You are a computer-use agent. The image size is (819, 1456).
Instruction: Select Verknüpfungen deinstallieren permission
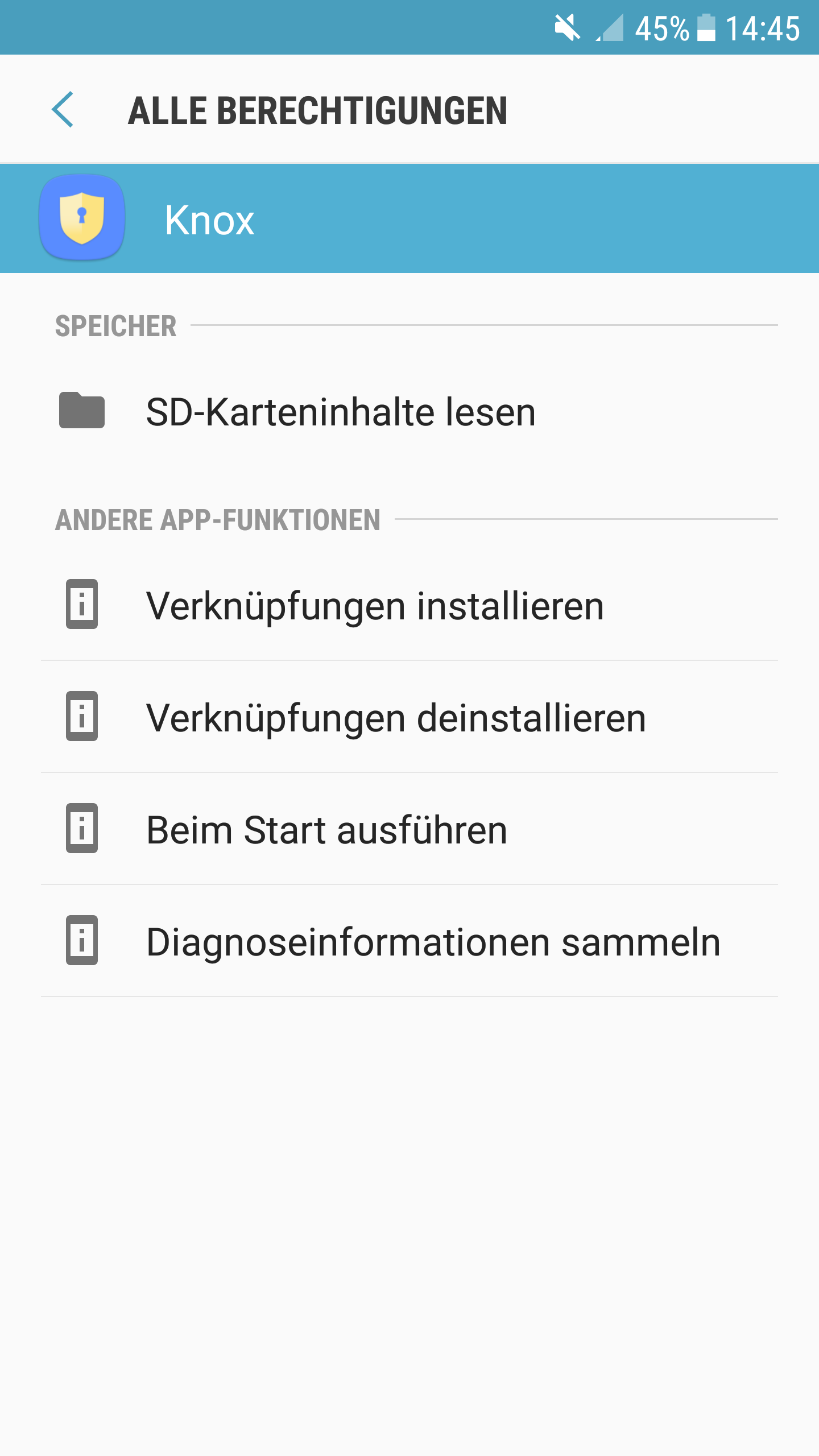click(409, 717)
